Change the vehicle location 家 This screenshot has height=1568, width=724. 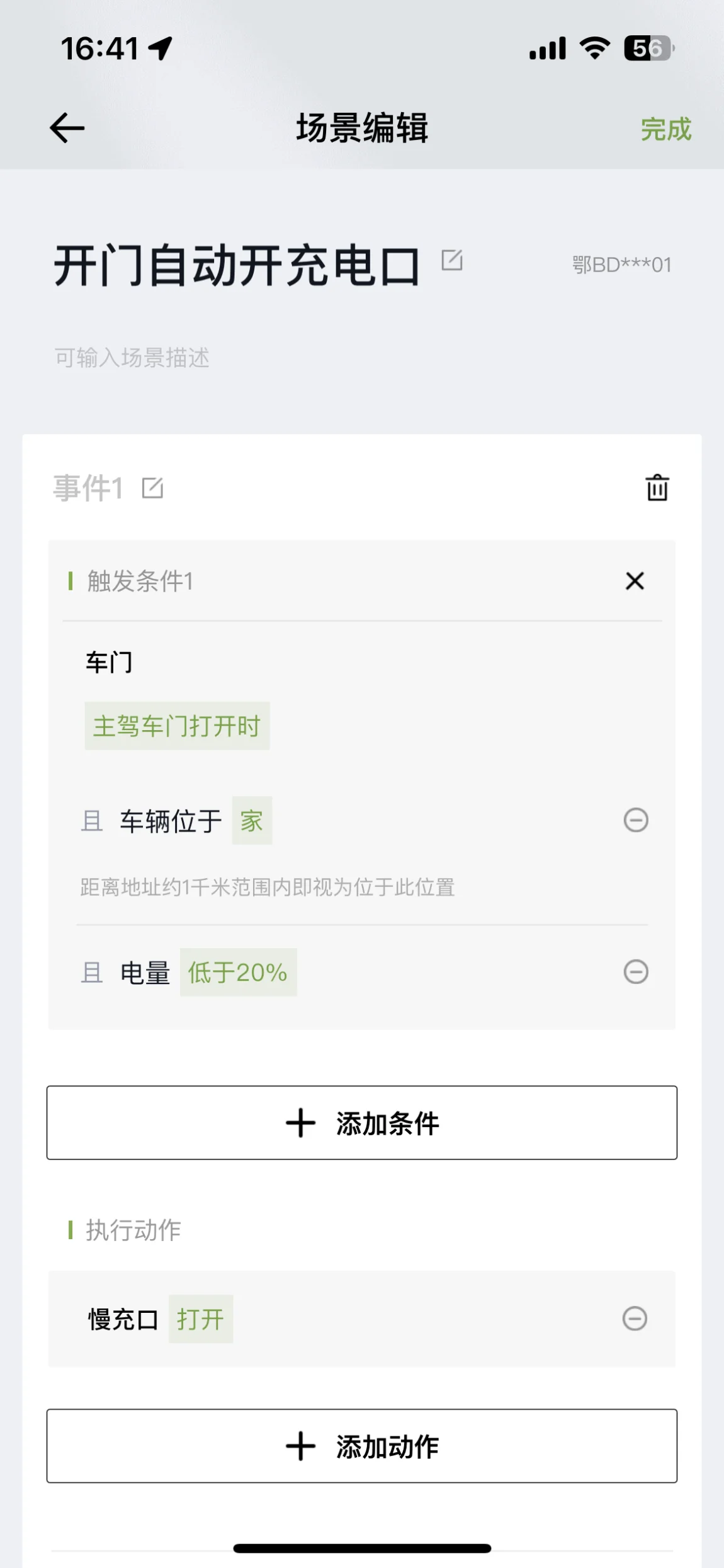[252, 820]
